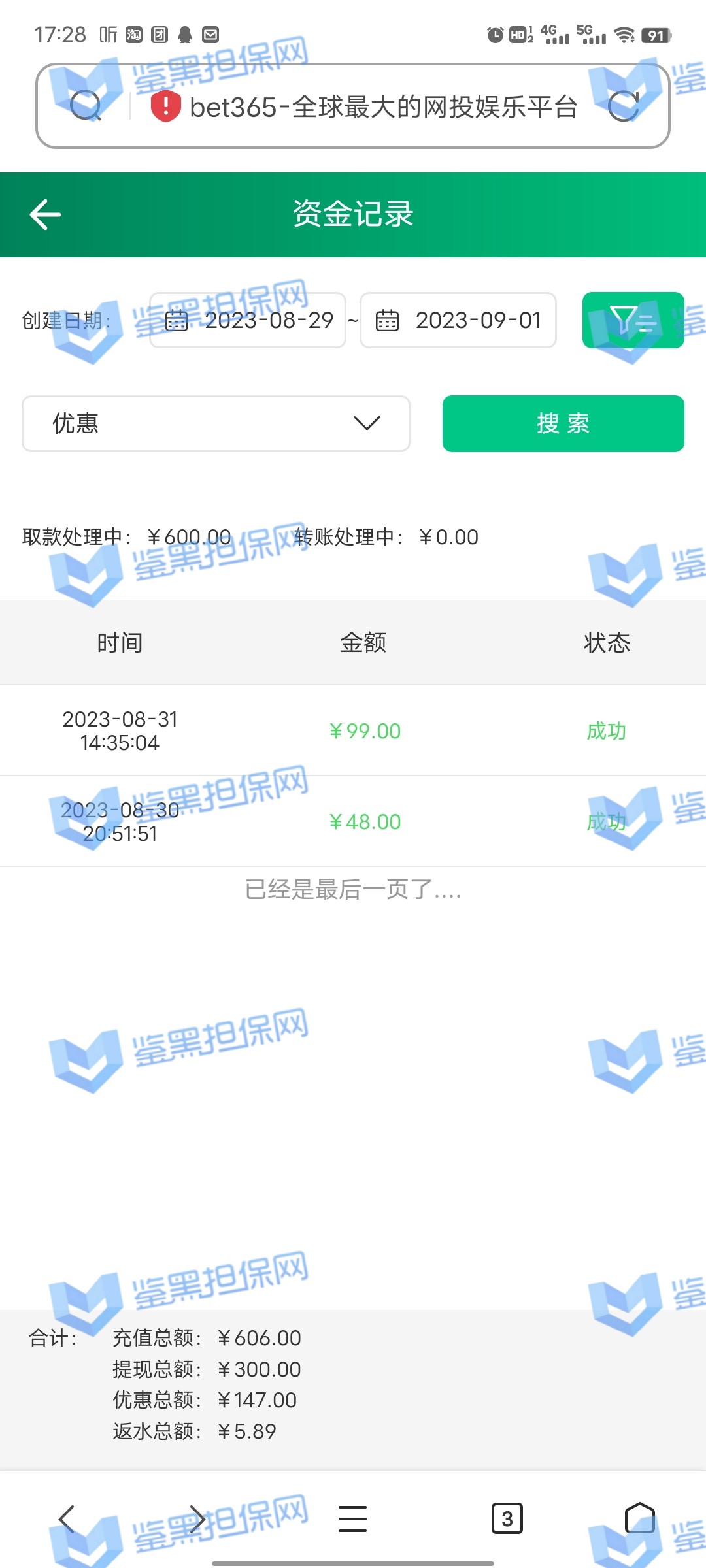706x1568 pixels.
Task: Reload the page with the refresh icon
Action: tap(623, 106)
